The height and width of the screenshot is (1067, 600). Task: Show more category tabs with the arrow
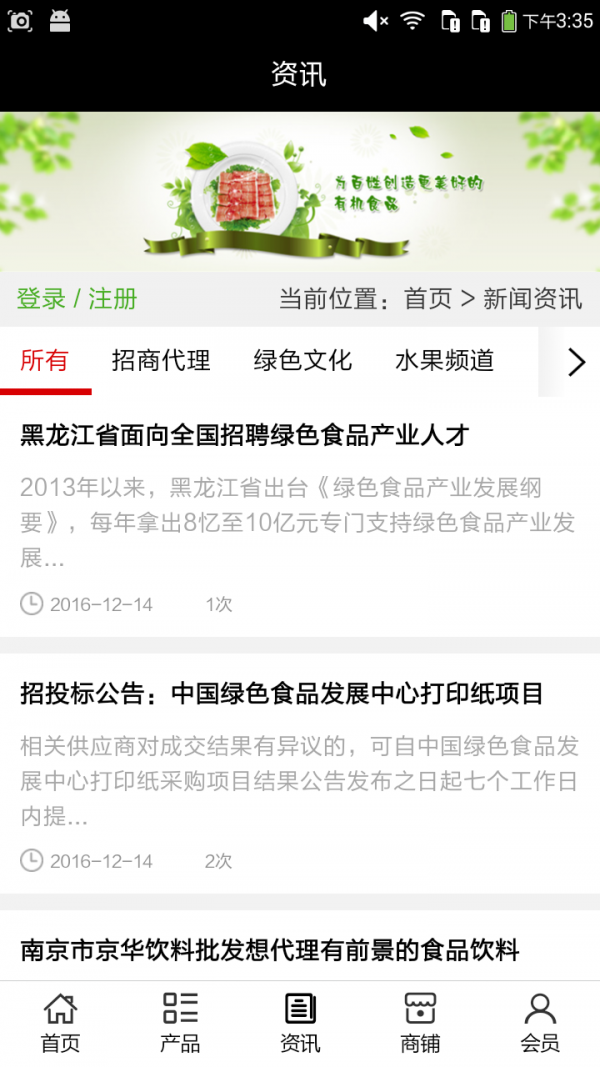click(576, 361)
